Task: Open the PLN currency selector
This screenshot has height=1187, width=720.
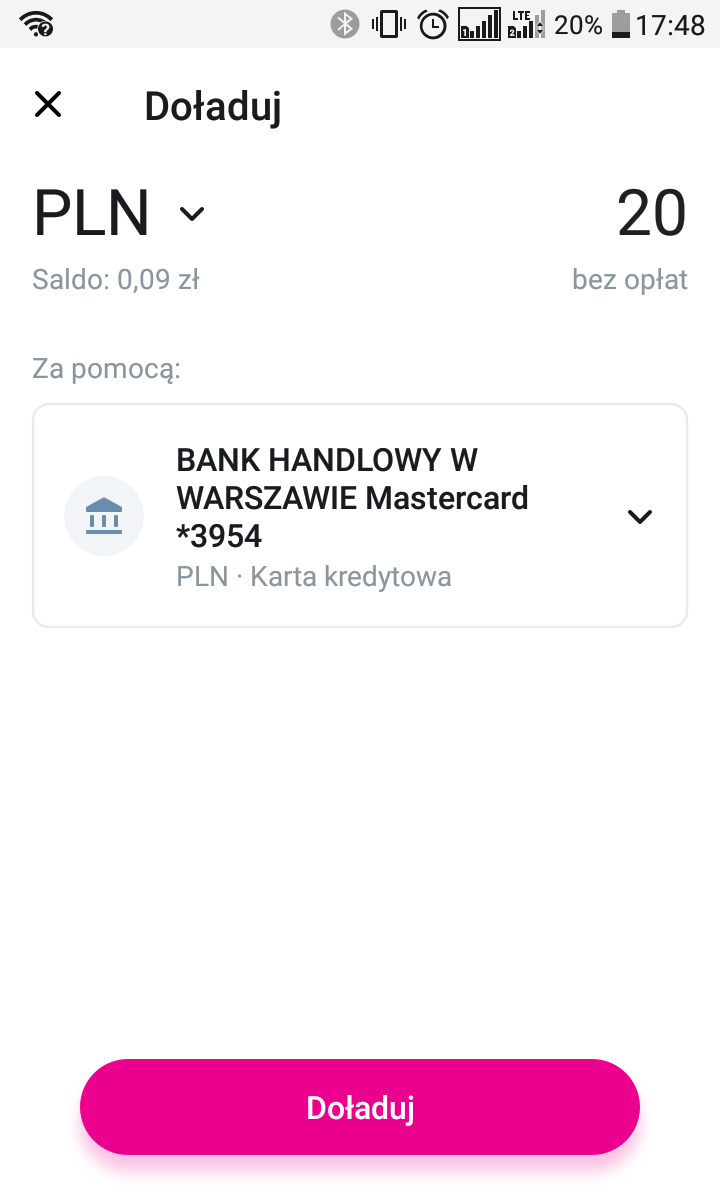Action: coord(119,213)
